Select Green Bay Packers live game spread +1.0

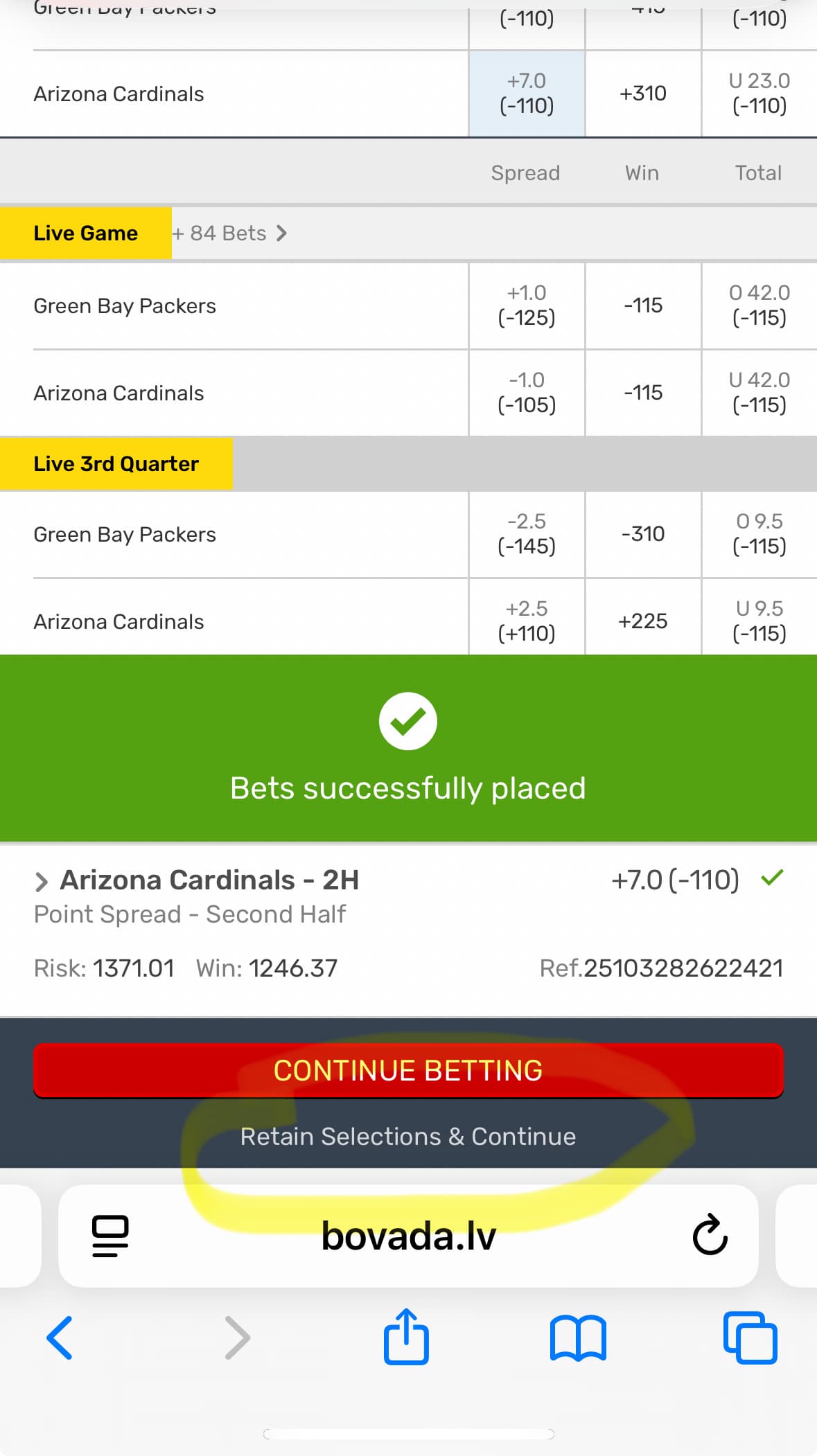[527, 305]
